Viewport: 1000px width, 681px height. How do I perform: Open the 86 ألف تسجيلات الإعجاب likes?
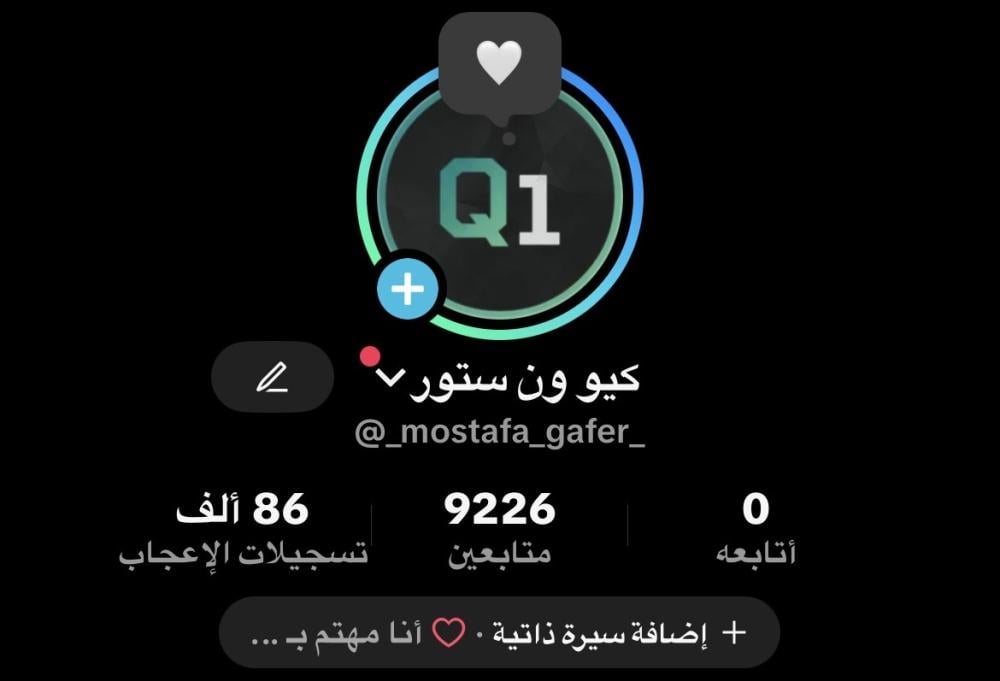click(243, 528)
